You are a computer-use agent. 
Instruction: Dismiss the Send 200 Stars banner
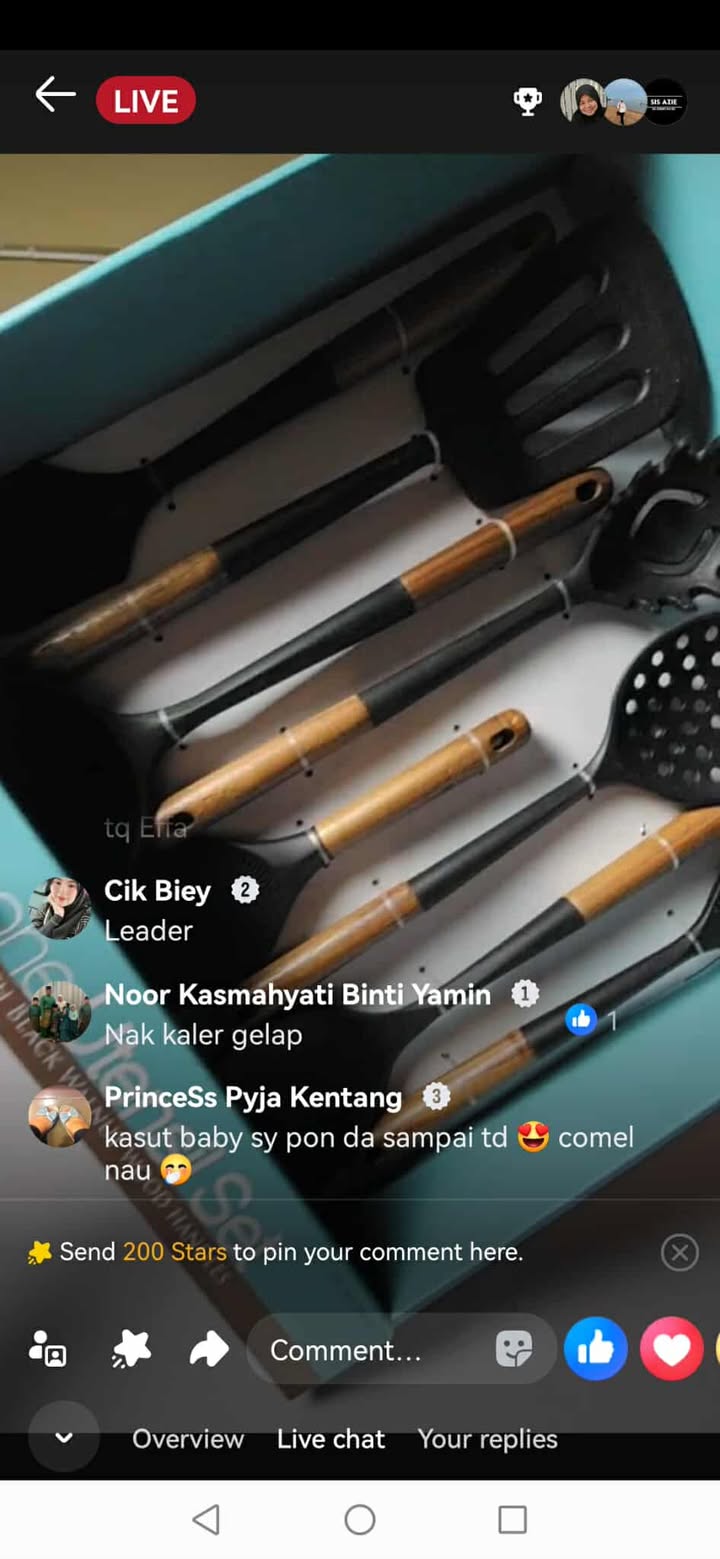click(x=679, y=1252)
